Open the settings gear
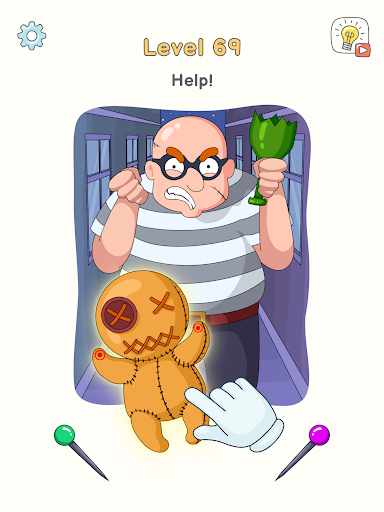The image size is (384, 512). pyautogui.click(x=32, y=36)
